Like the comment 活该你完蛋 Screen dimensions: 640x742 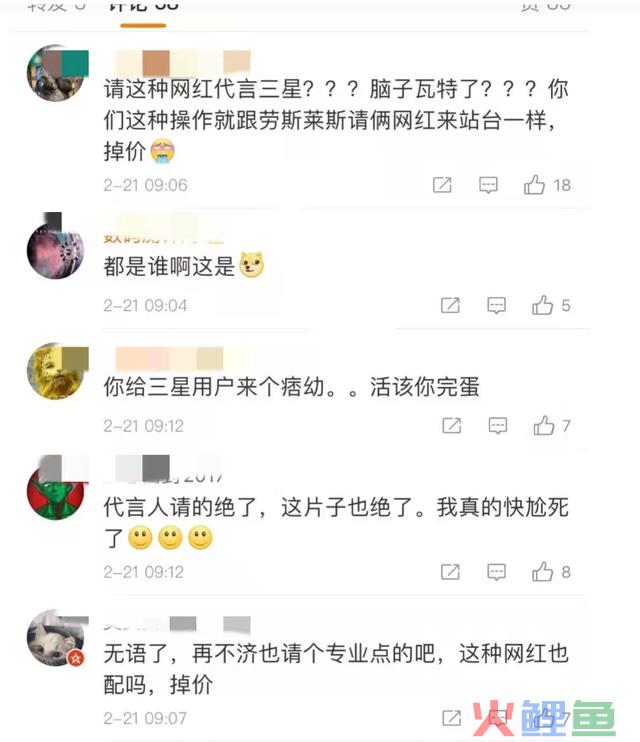click(x=543, y=426)
